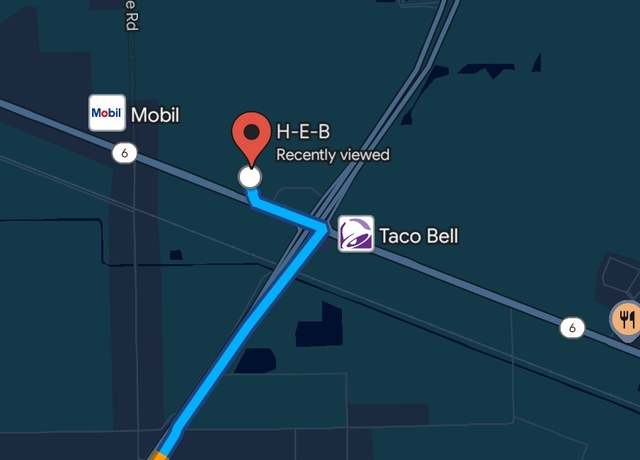Tap the H-E-B destination pin
The height and width of the screenshot is (460, 640).
[250, 136]
